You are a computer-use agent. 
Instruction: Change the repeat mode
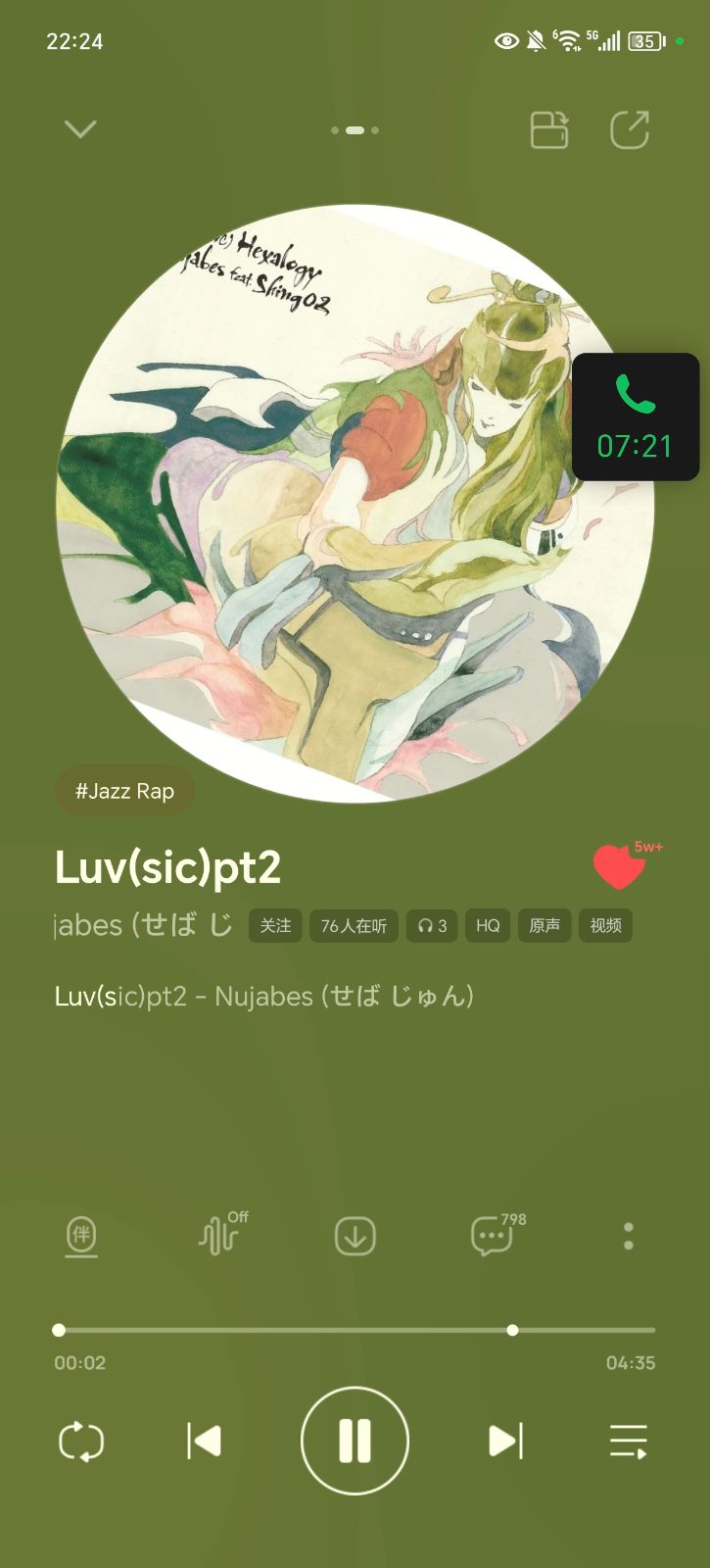tap(81, 1442)
